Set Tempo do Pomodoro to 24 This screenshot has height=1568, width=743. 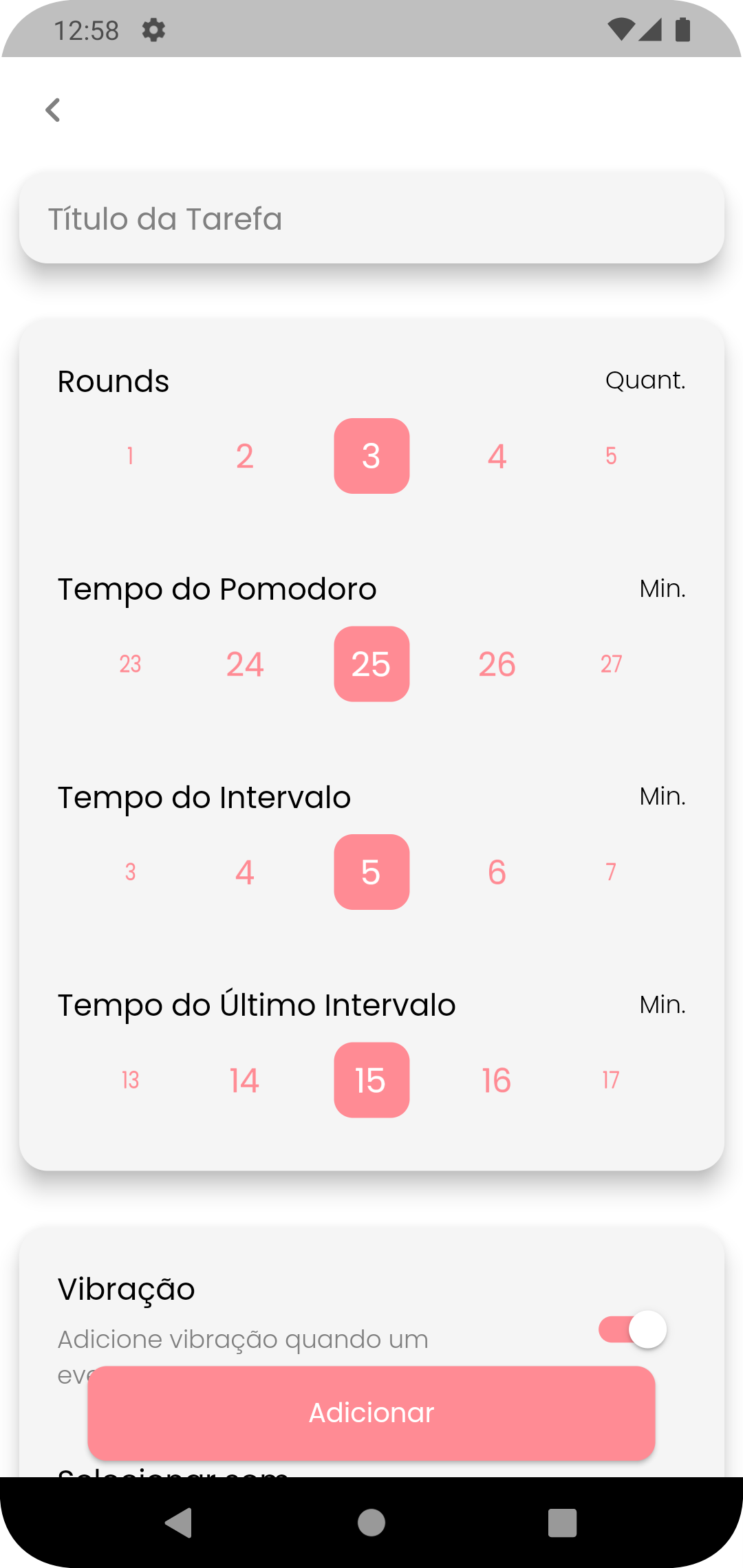245,664
